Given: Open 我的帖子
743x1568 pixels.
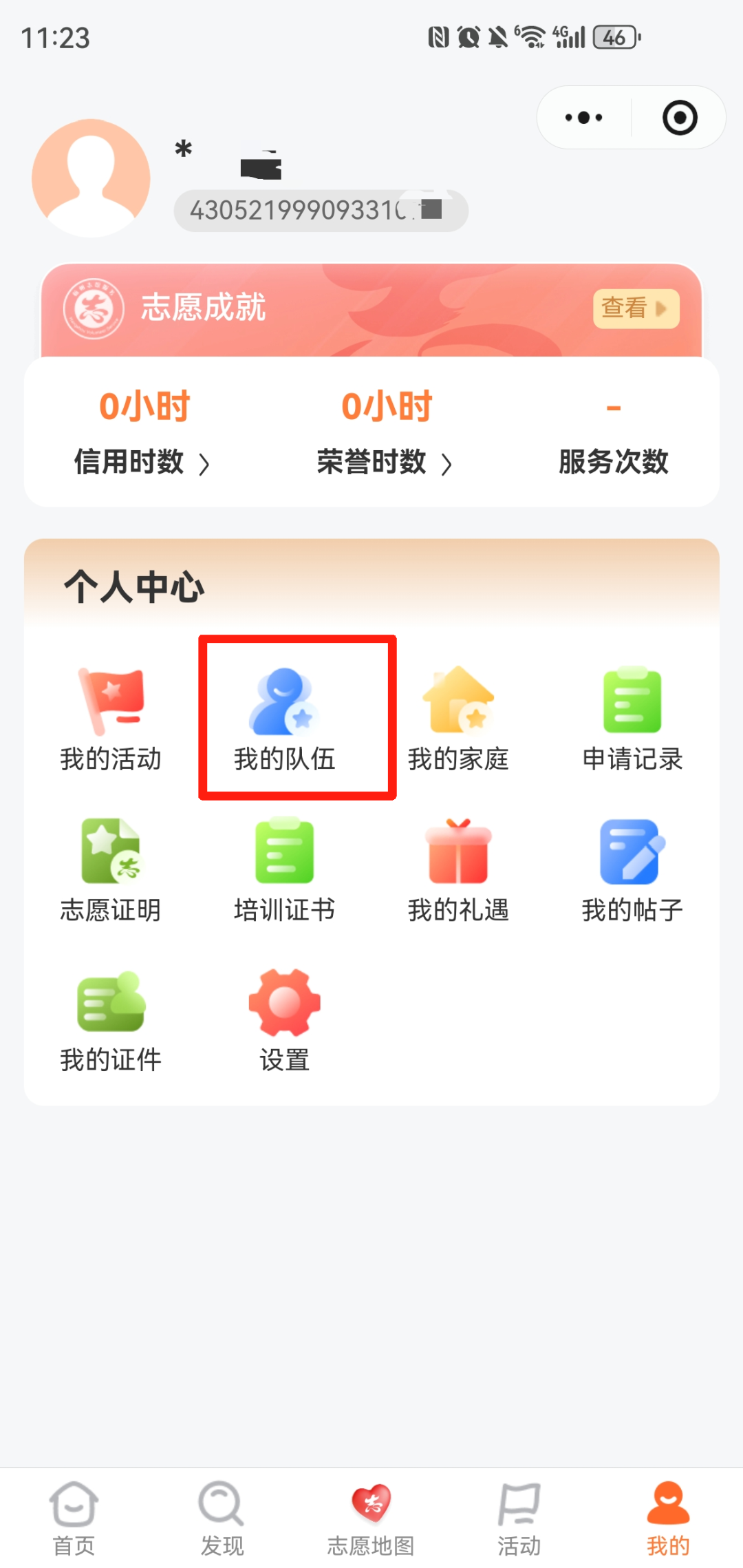Looking at the screenshot, I should click(632, 870).
